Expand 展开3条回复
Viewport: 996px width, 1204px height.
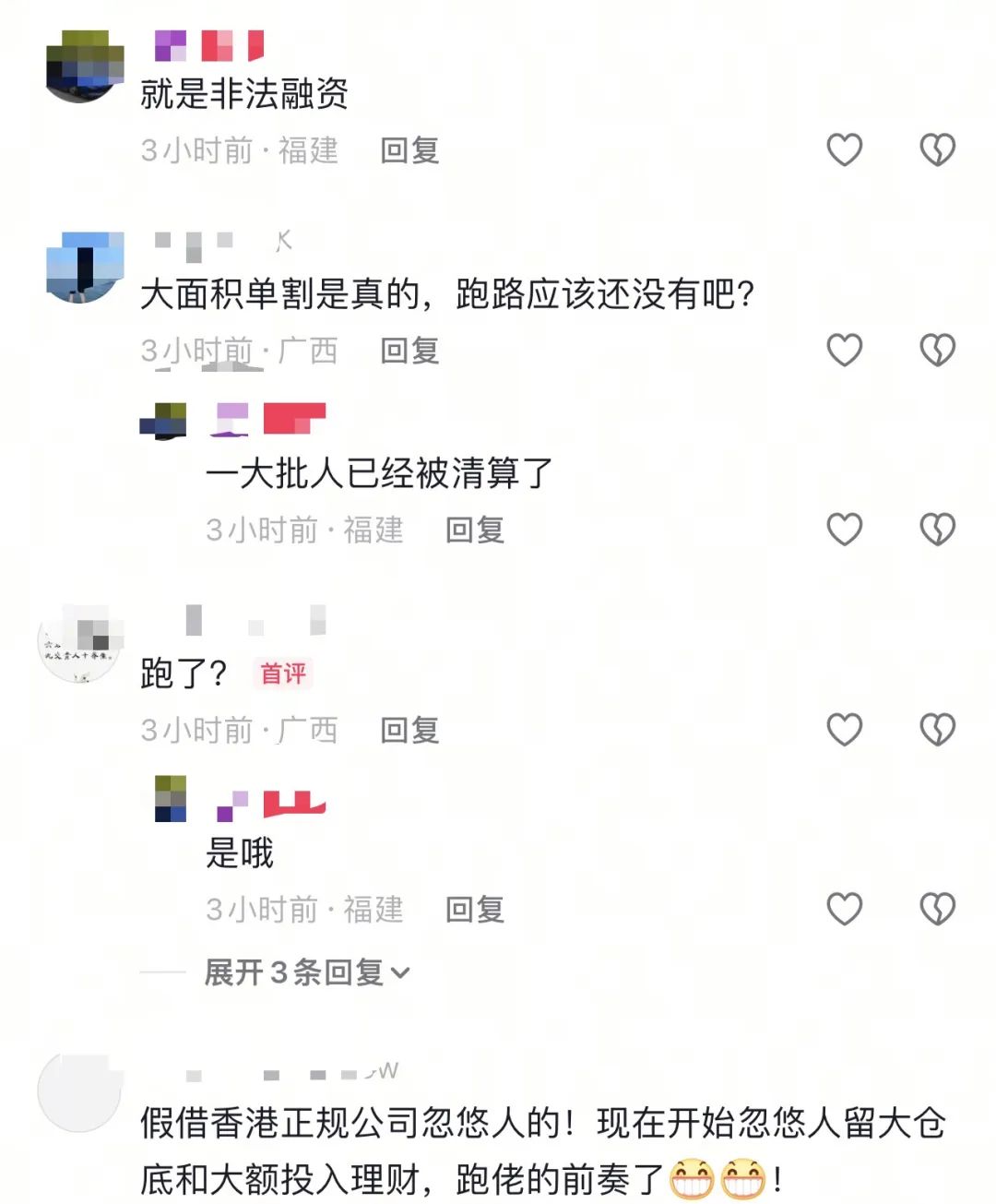(x=306, y=972)
